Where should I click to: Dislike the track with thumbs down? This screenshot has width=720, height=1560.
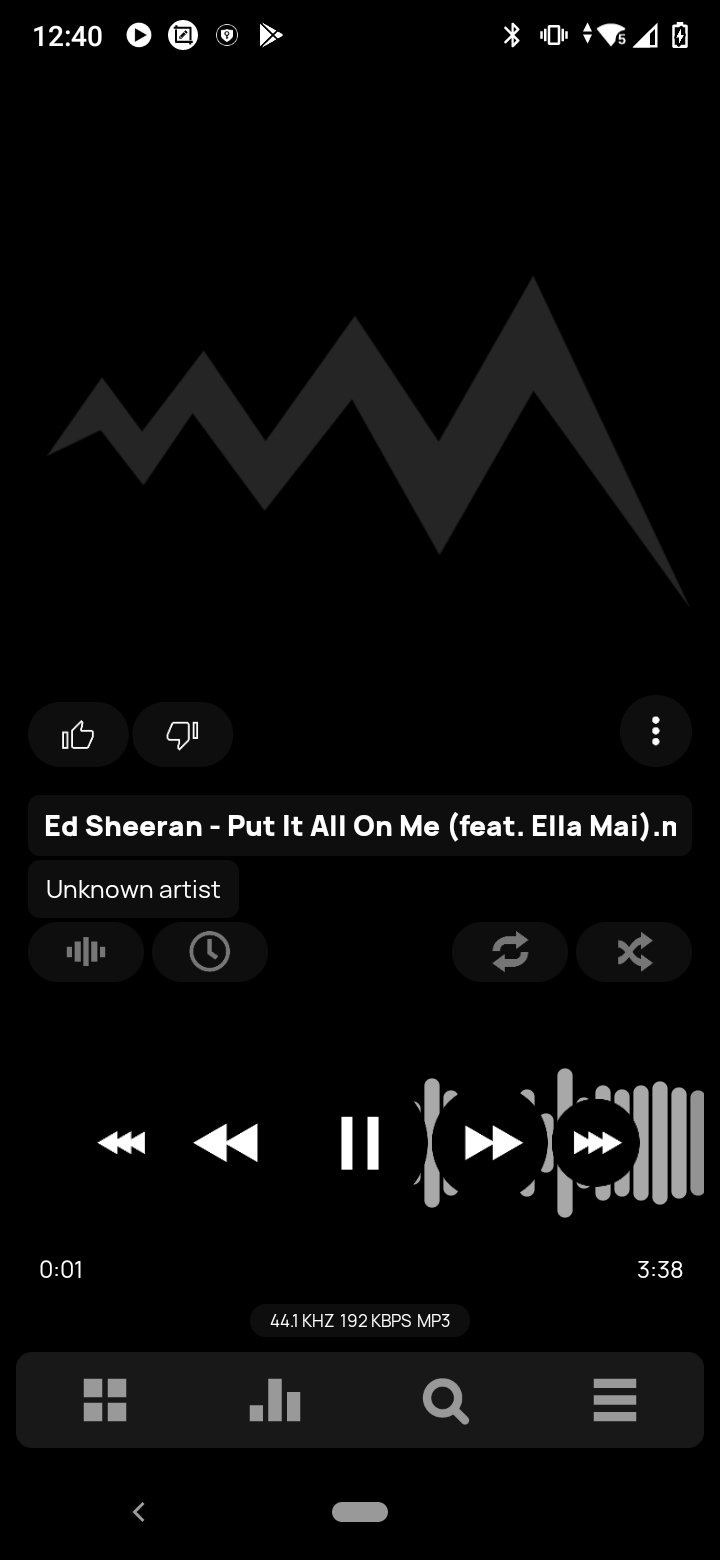pyautogui.click(x=182, y=735)
